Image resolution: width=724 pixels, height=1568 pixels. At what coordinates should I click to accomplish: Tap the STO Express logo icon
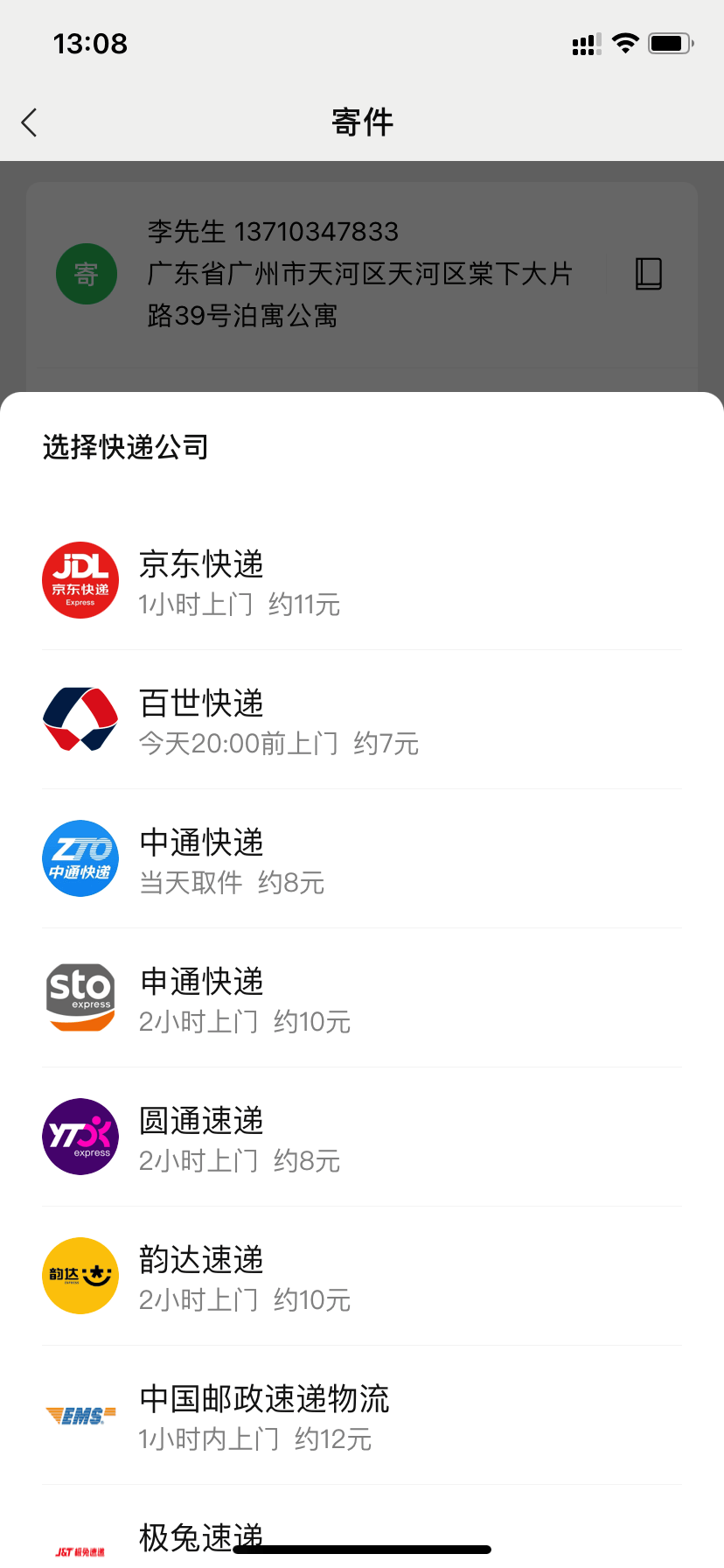point(80,997)
